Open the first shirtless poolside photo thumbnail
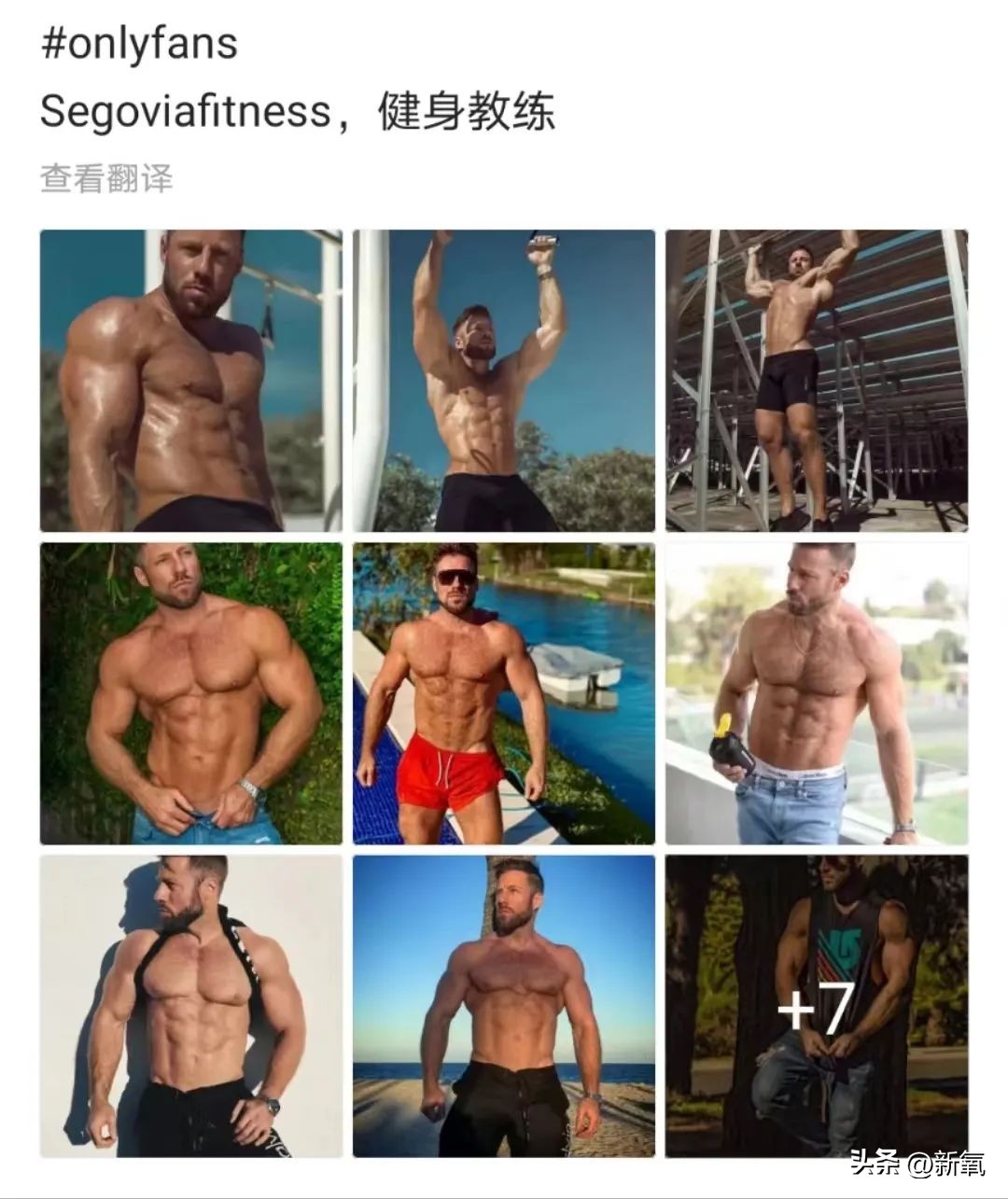This screenshot has width=1008, height=1199. [x=189, y=378]
